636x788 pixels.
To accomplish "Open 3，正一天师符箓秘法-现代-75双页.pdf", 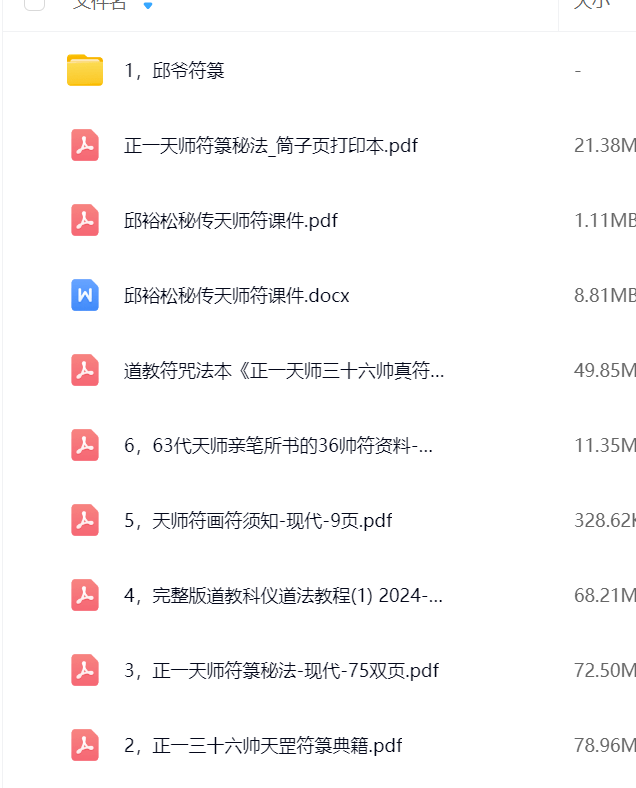I will [x=281, y=671].
